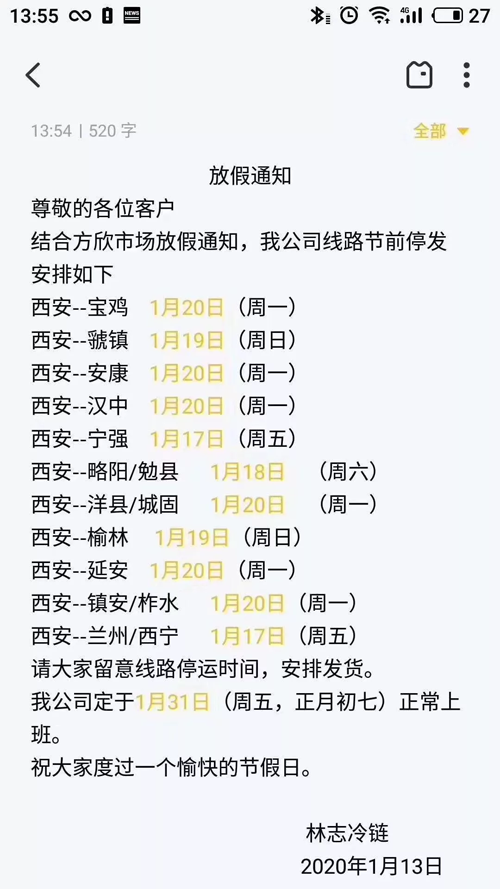500x889 pixels.
Task: Expand the 全部 category dropdown
Action: click(x=441, y=132)
